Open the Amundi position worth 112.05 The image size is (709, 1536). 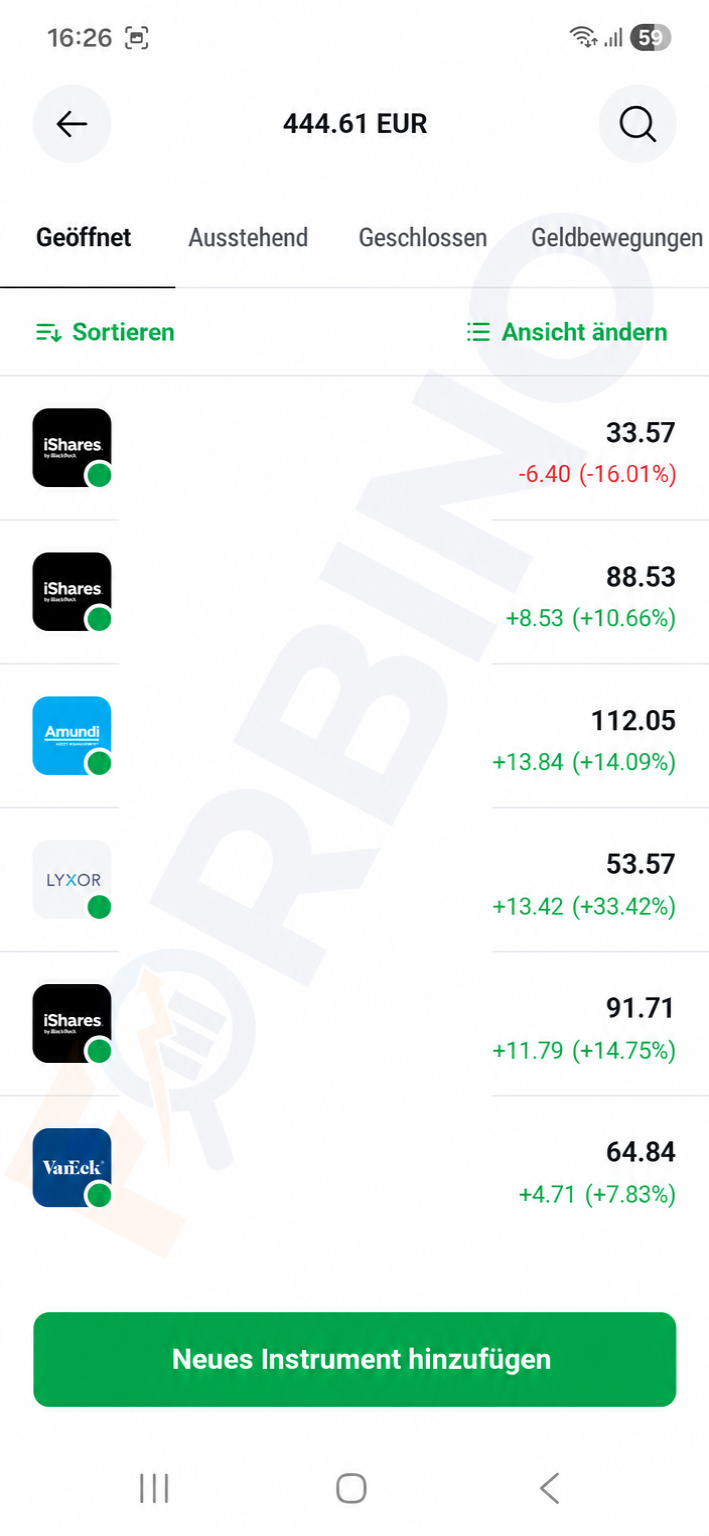[x=354, y=736]
